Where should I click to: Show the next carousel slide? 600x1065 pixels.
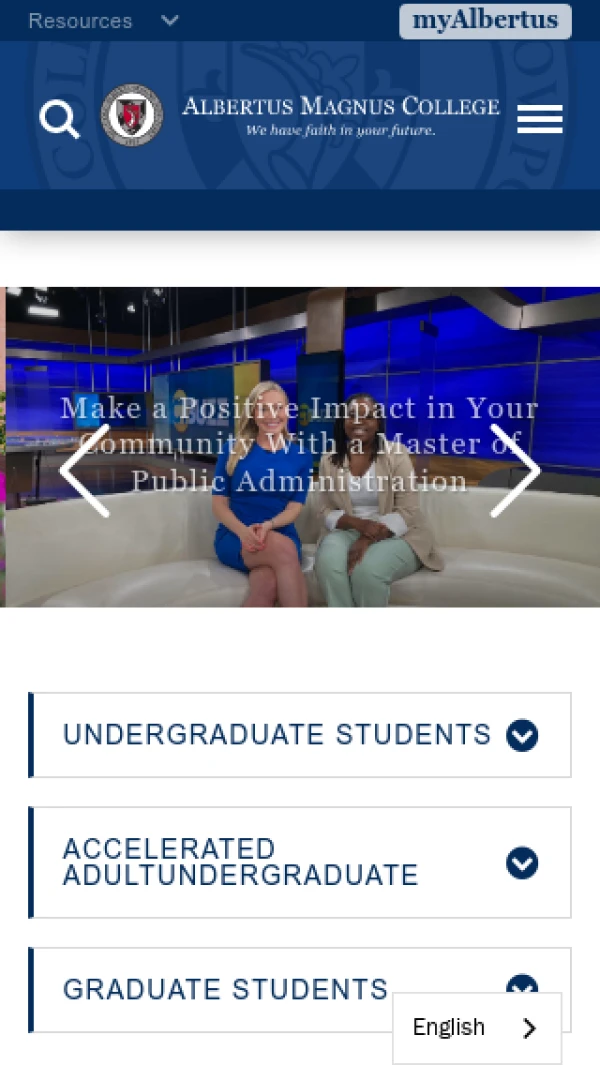514,470
